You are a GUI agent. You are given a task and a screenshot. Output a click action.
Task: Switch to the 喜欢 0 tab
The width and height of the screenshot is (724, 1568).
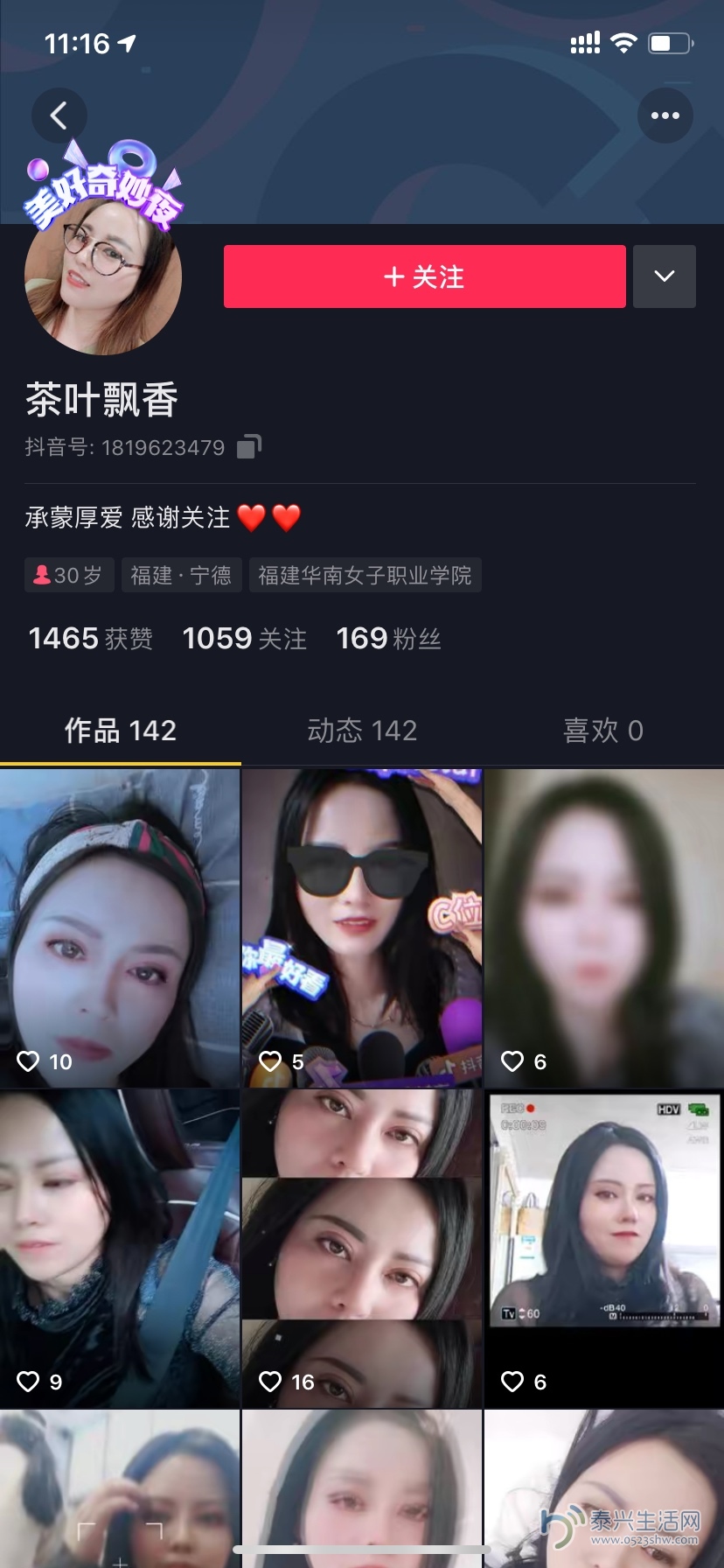(603, 731)
